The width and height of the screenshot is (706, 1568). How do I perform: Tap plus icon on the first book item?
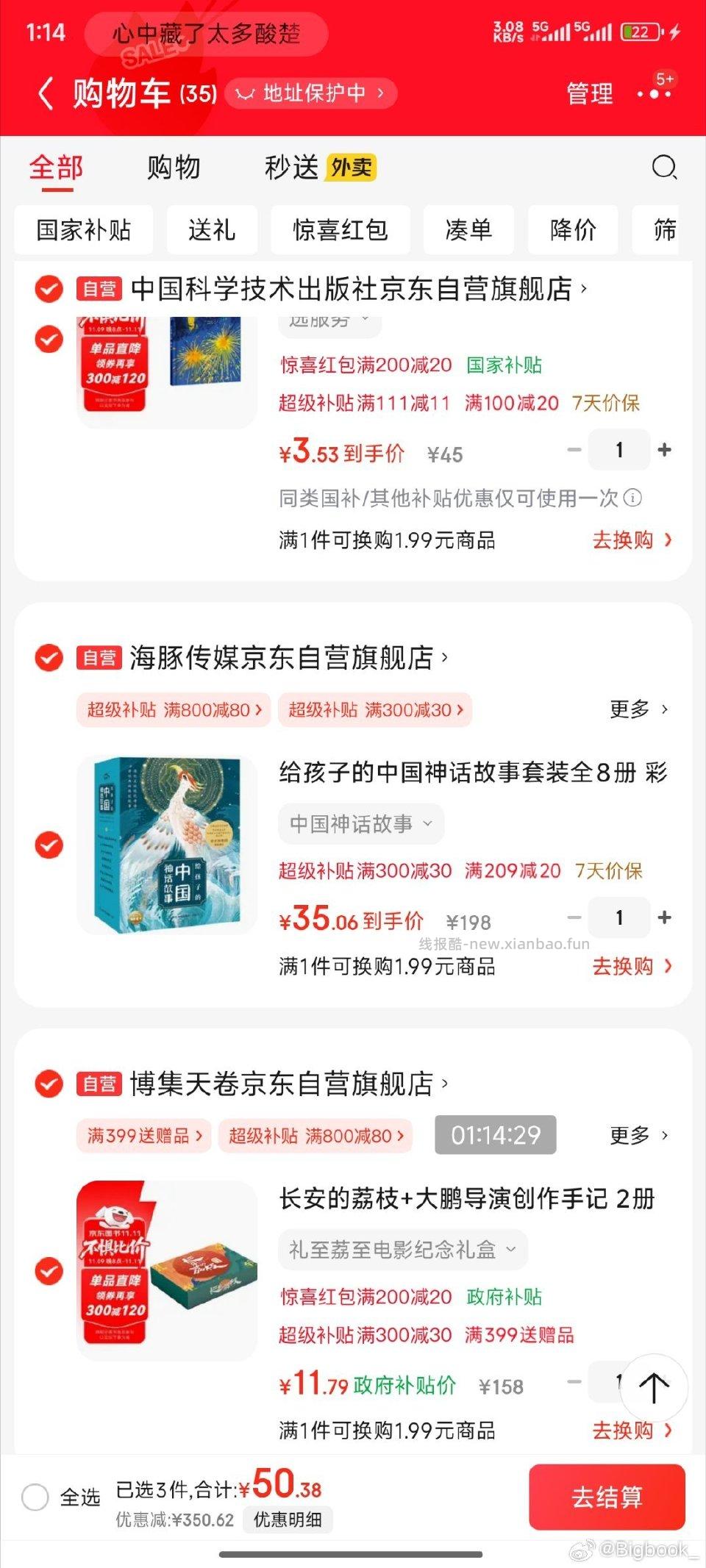(x=665, y=449)
